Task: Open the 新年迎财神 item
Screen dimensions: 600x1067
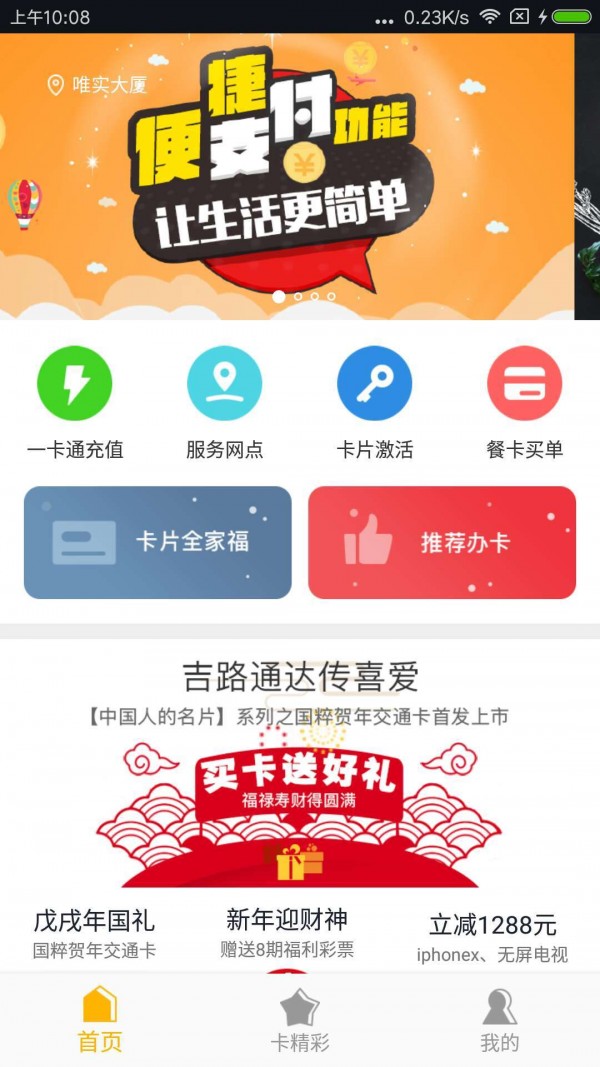Action: tap(287, 932)
